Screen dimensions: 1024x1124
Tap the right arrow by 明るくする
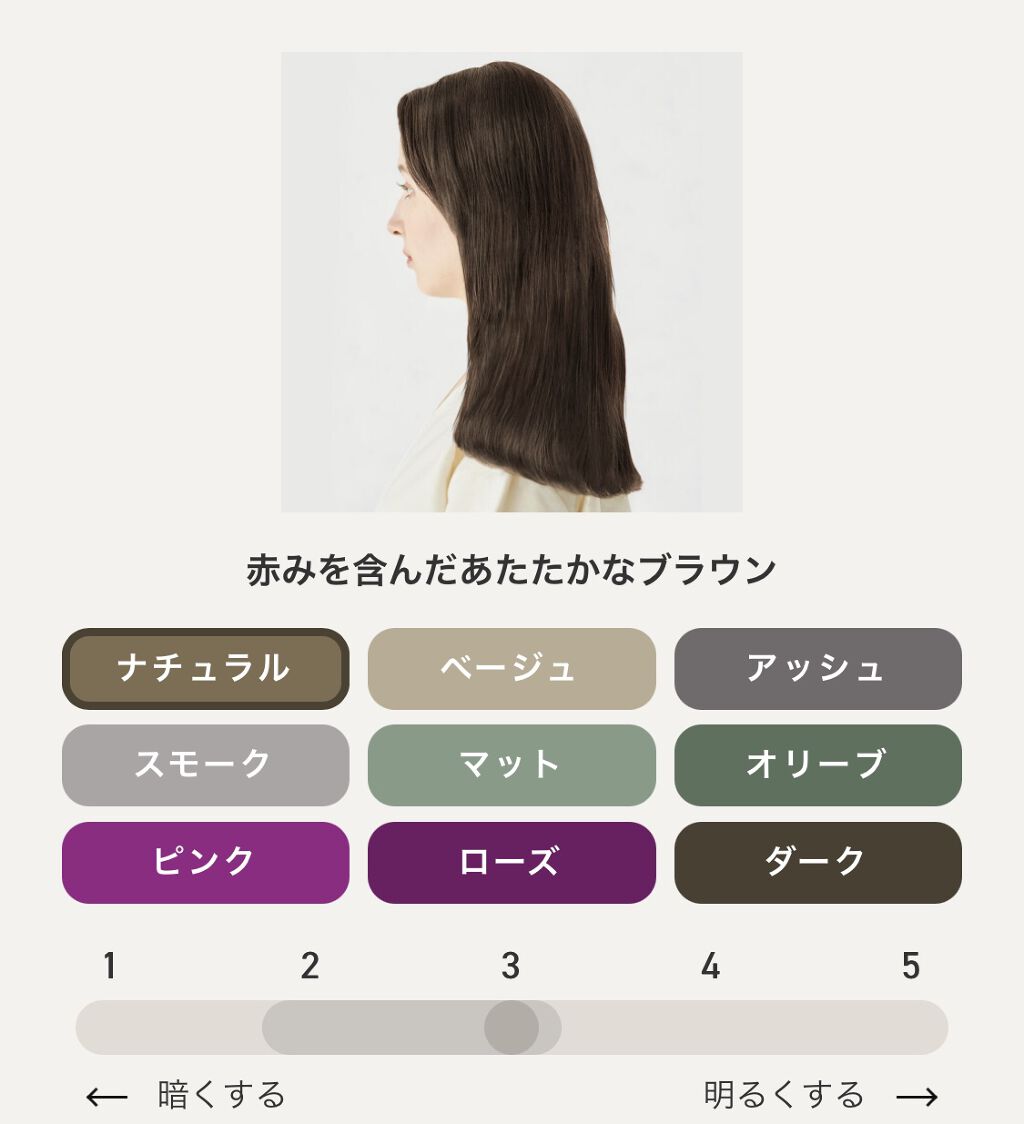coord(917,1097)
